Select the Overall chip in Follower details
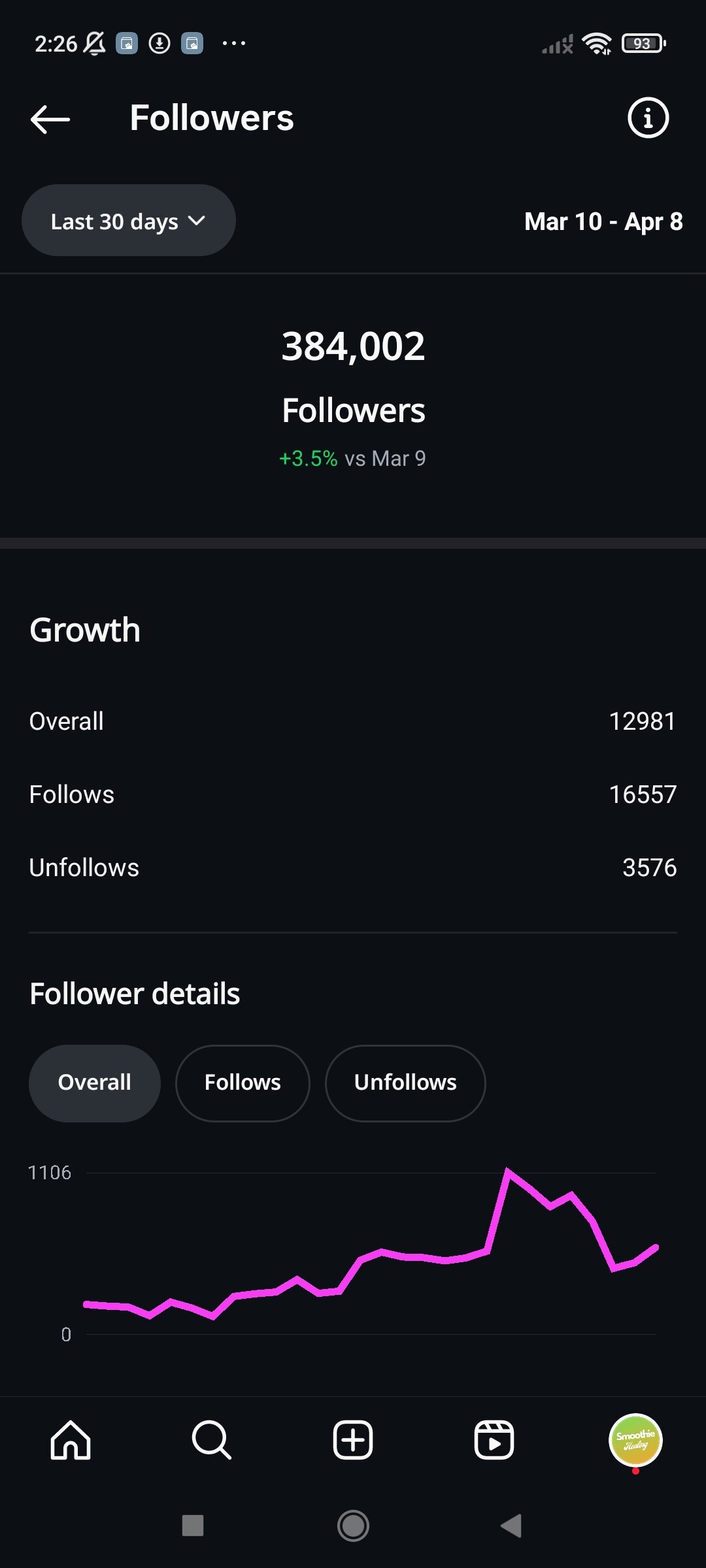Viewport: 706px width, 1568px height. click(x=95, y=1083)
